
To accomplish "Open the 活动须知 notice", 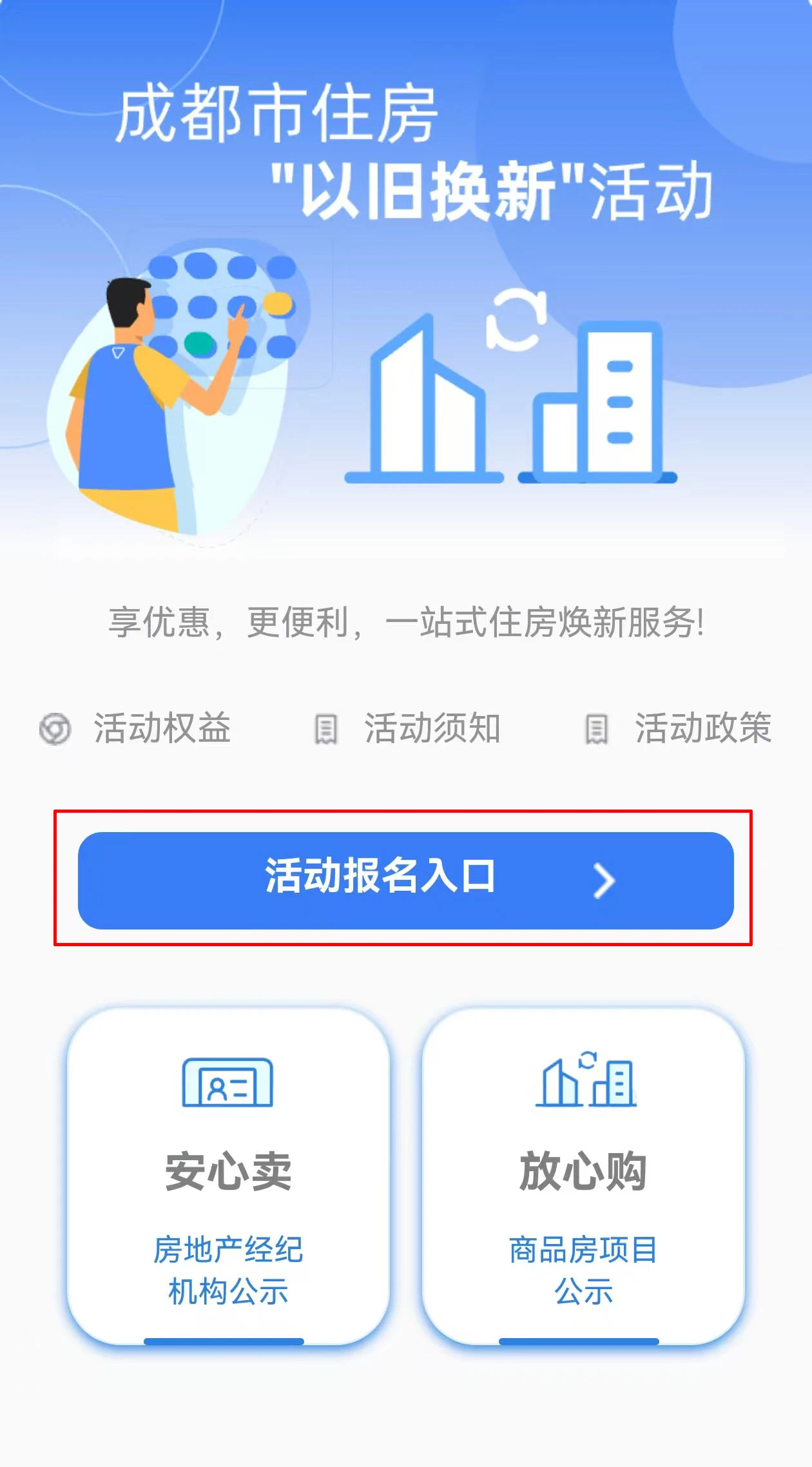I will click(407, 728).
